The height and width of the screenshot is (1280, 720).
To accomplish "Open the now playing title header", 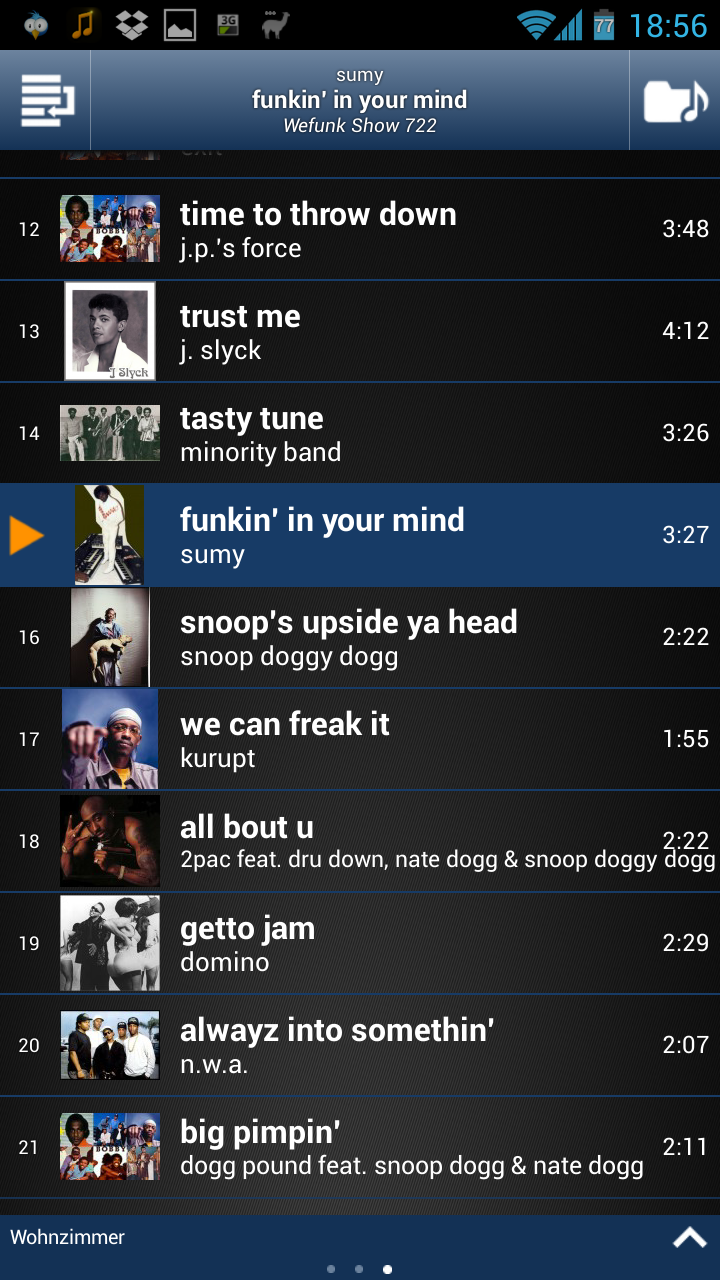I will click(x=360, y=100).
